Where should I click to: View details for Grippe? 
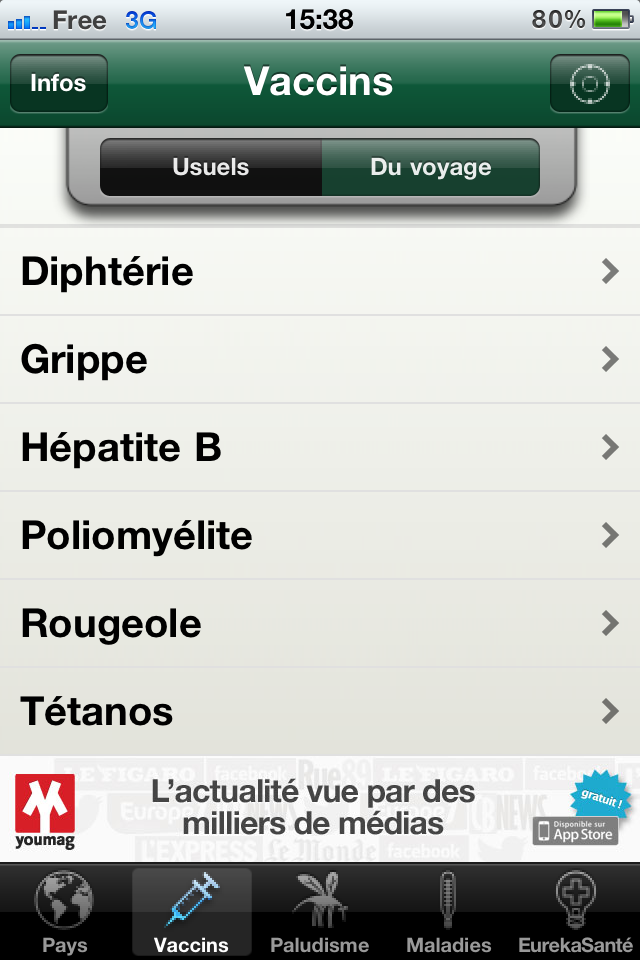coord(320,360)
